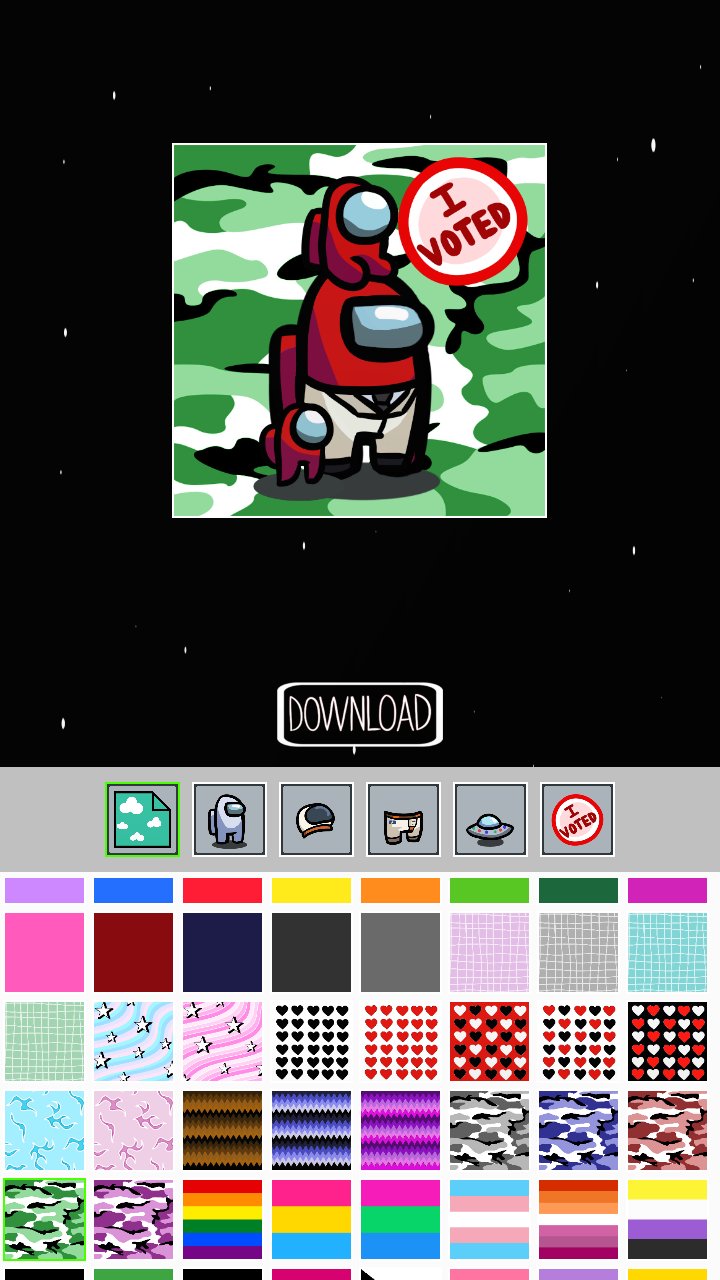Open the crewmate body category icon
Image resolution: width=720 pixels, height=1280 pixels.
tap(229, 820)
